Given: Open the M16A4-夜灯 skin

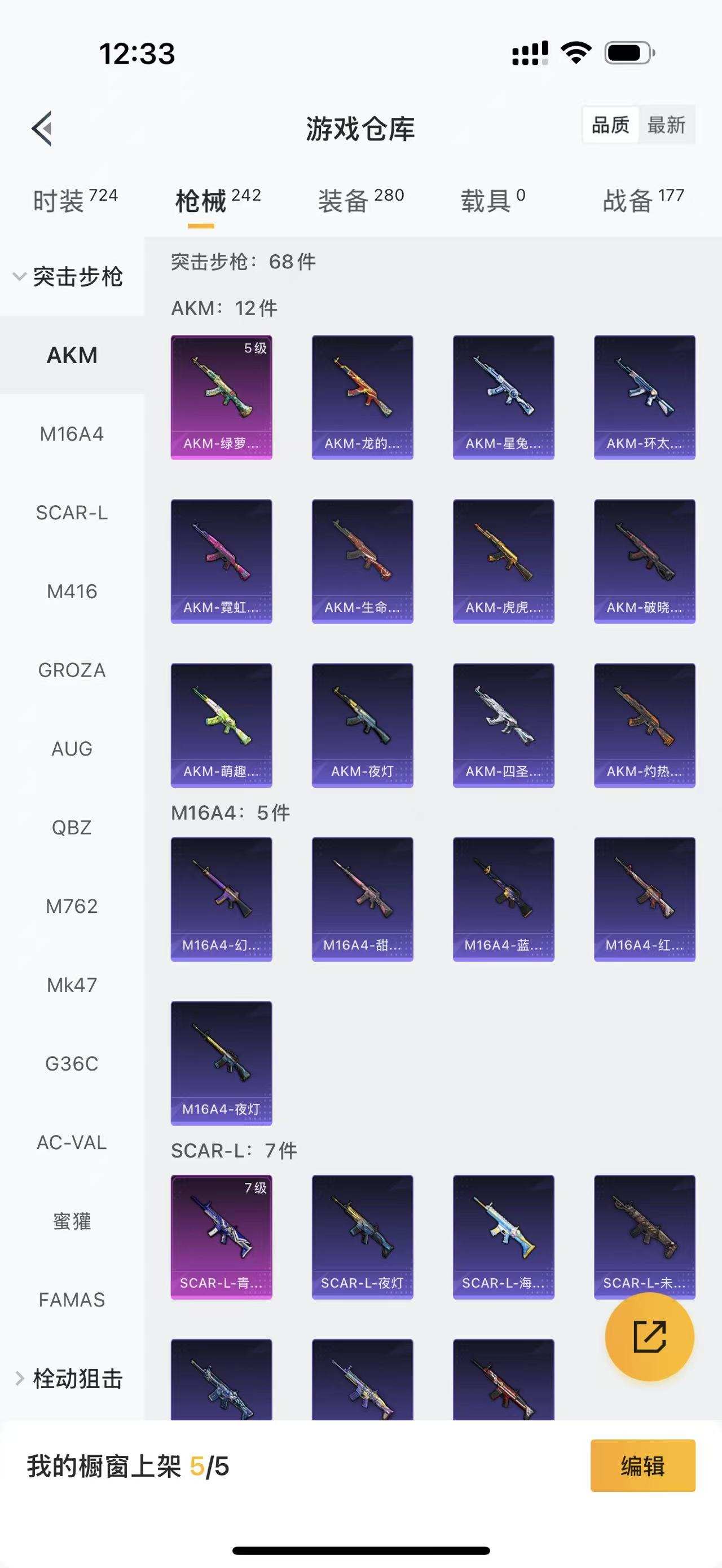Looking at the screenshot, I should (x=222, y=1063).
